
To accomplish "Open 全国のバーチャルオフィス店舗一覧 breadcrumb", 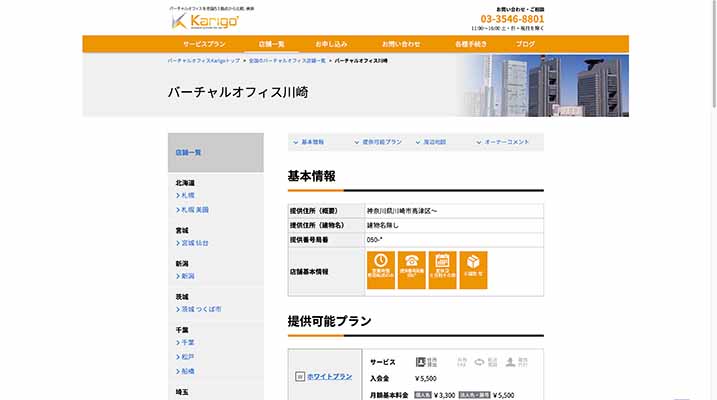I will pyautogui.click(x=288, y=61).
